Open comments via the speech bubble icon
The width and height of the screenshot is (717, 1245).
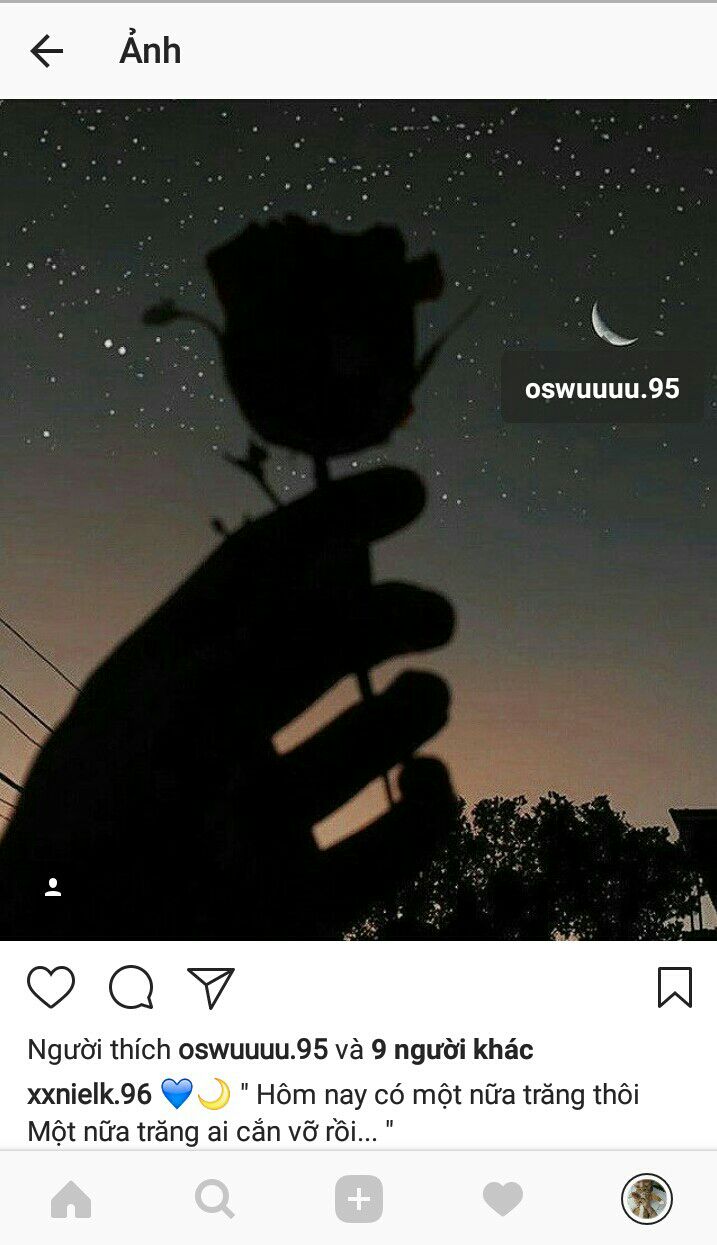point(131,988)
